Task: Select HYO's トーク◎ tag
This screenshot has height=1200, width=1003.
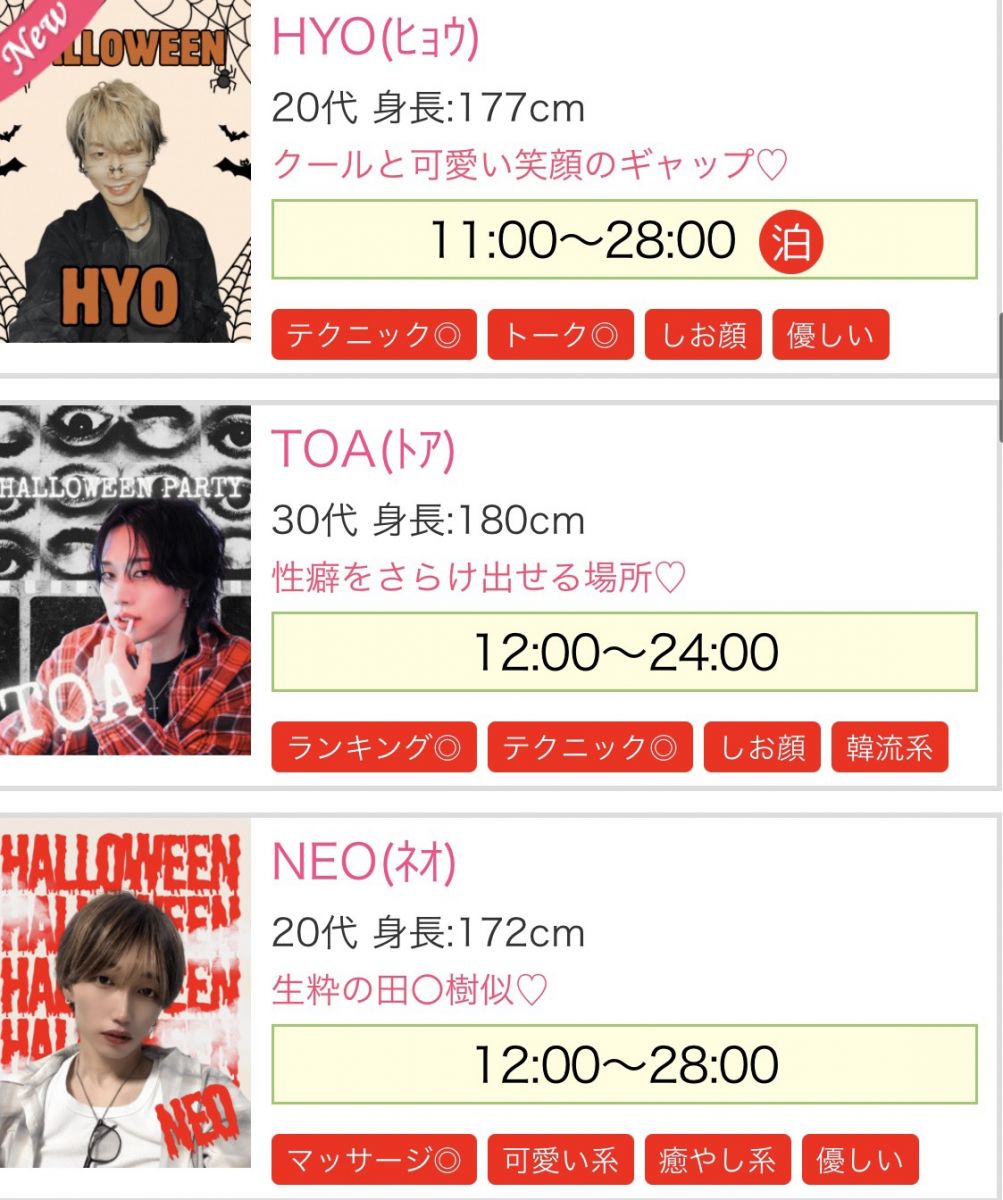Action: 560,335
